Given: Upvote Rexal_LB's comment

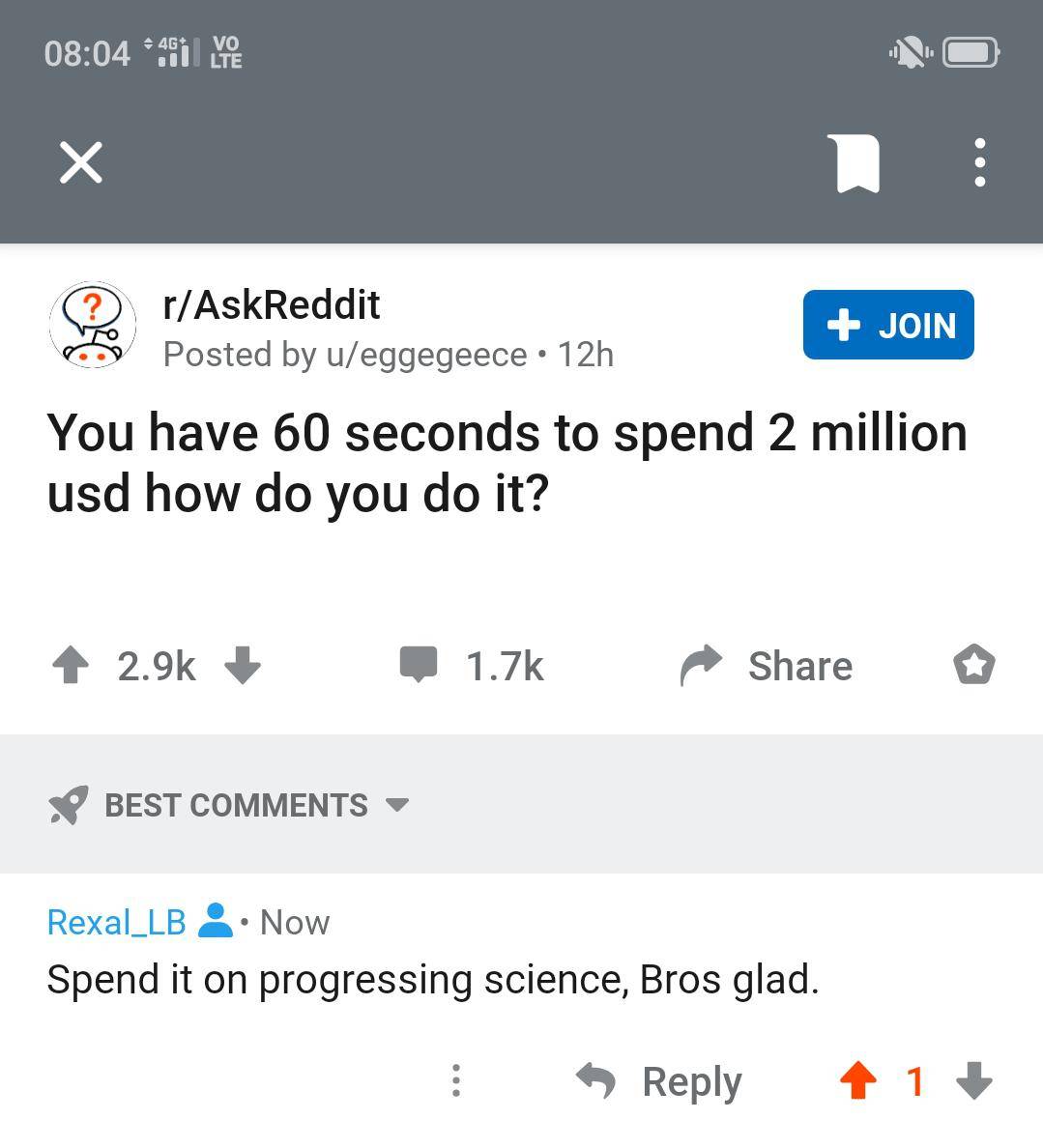Looking at the screenshot, I should pyautogui.click(x=858, y=1081).
